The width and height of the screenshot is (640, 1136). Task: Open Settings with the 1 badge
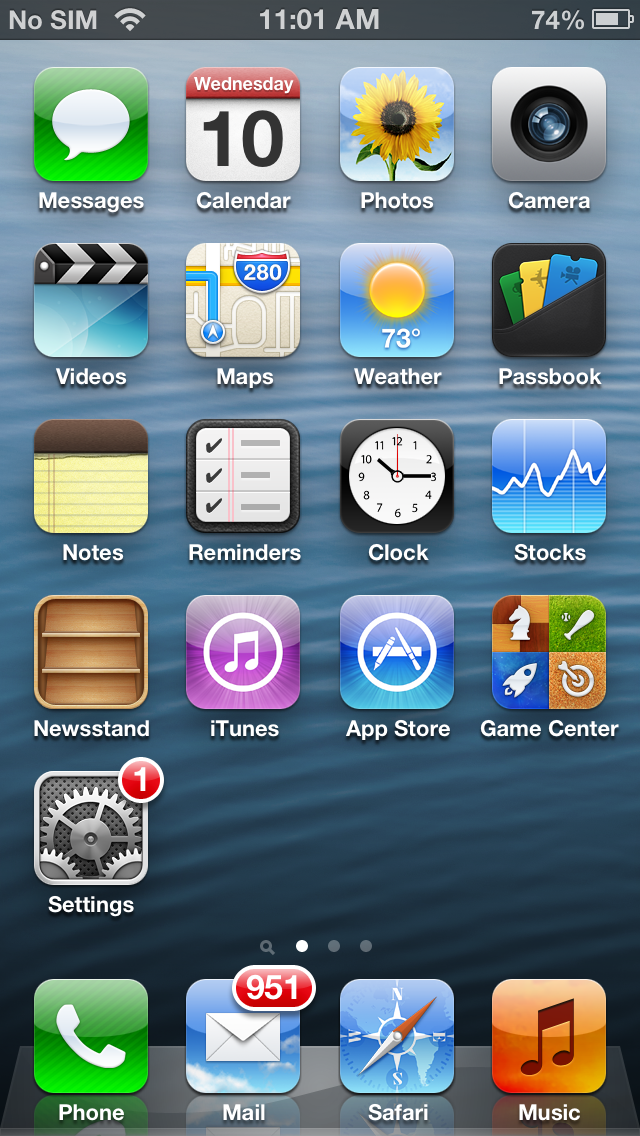(91, 828)
